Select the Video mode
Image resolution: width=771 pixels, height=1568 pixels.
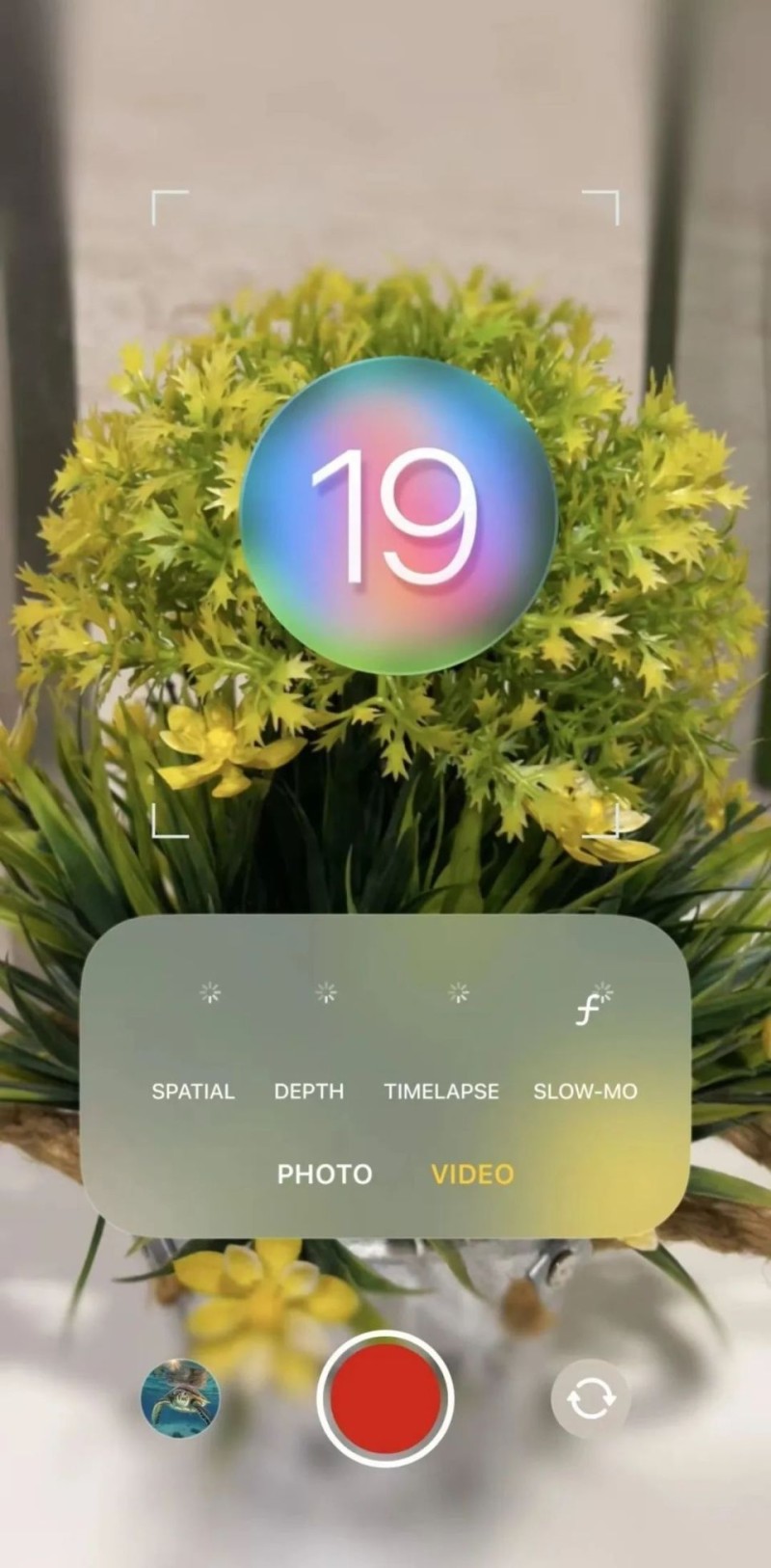[x=472, y=1174]
